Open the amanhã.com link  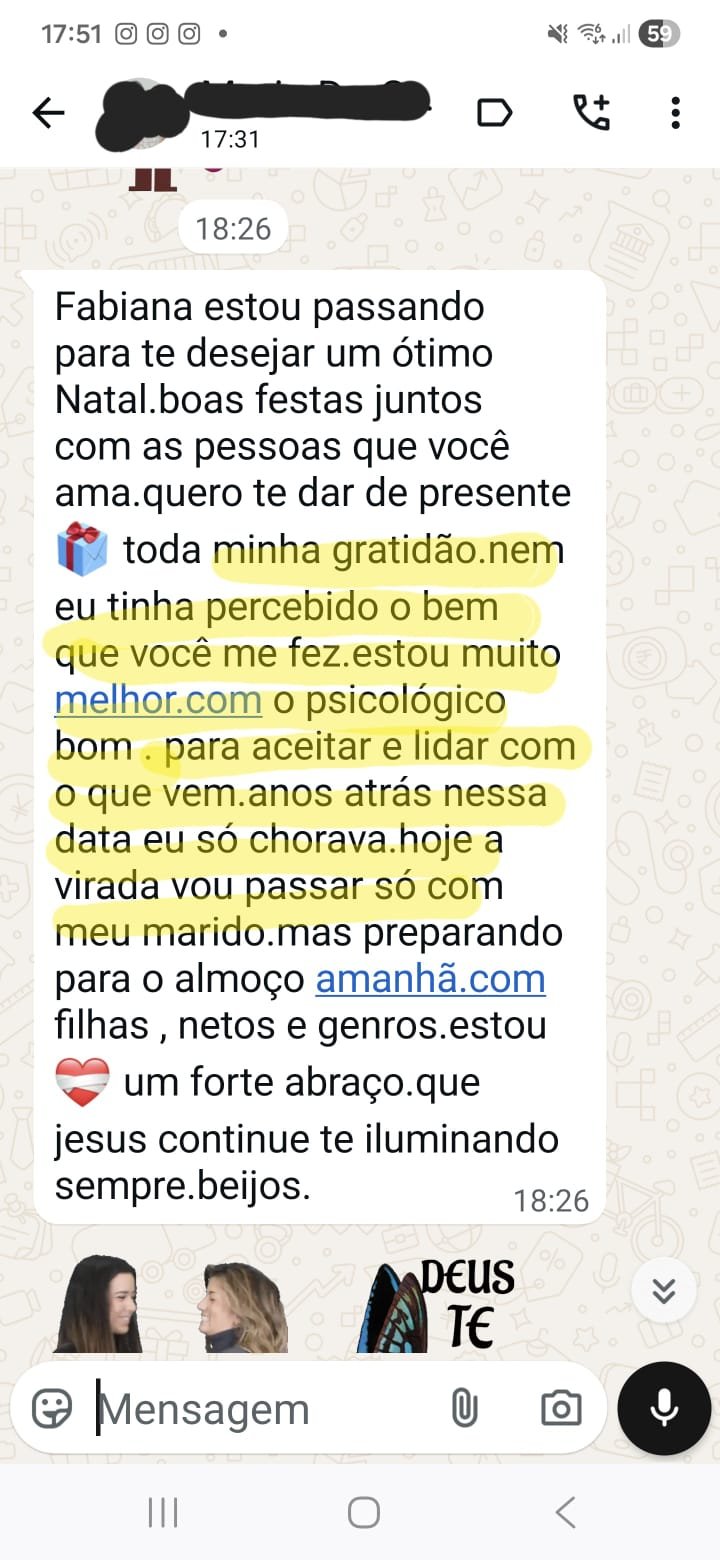point(430,978)
